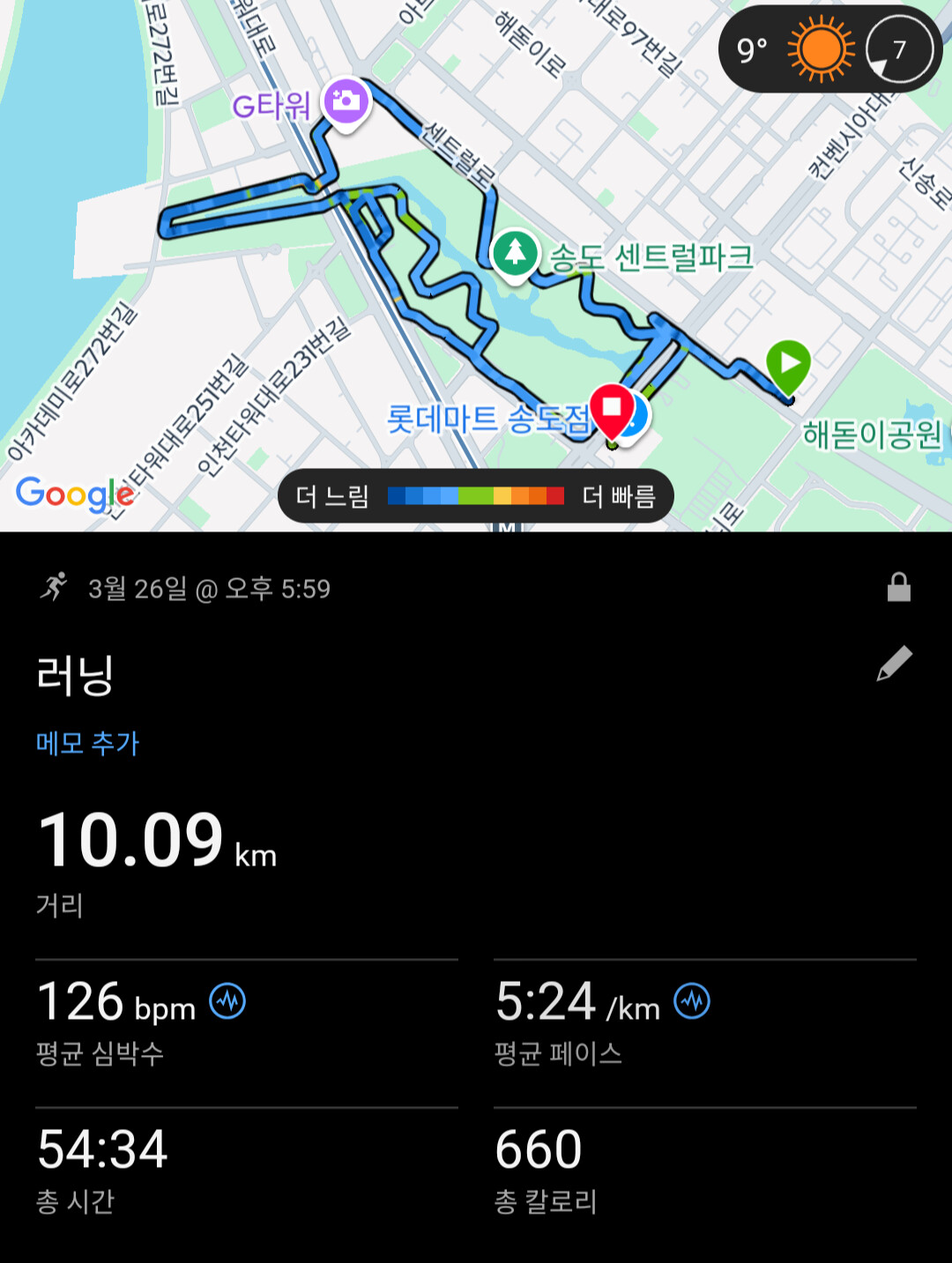Tap the info icon beside 5:24 /km
The image size is (952, 1263).
692,1001
